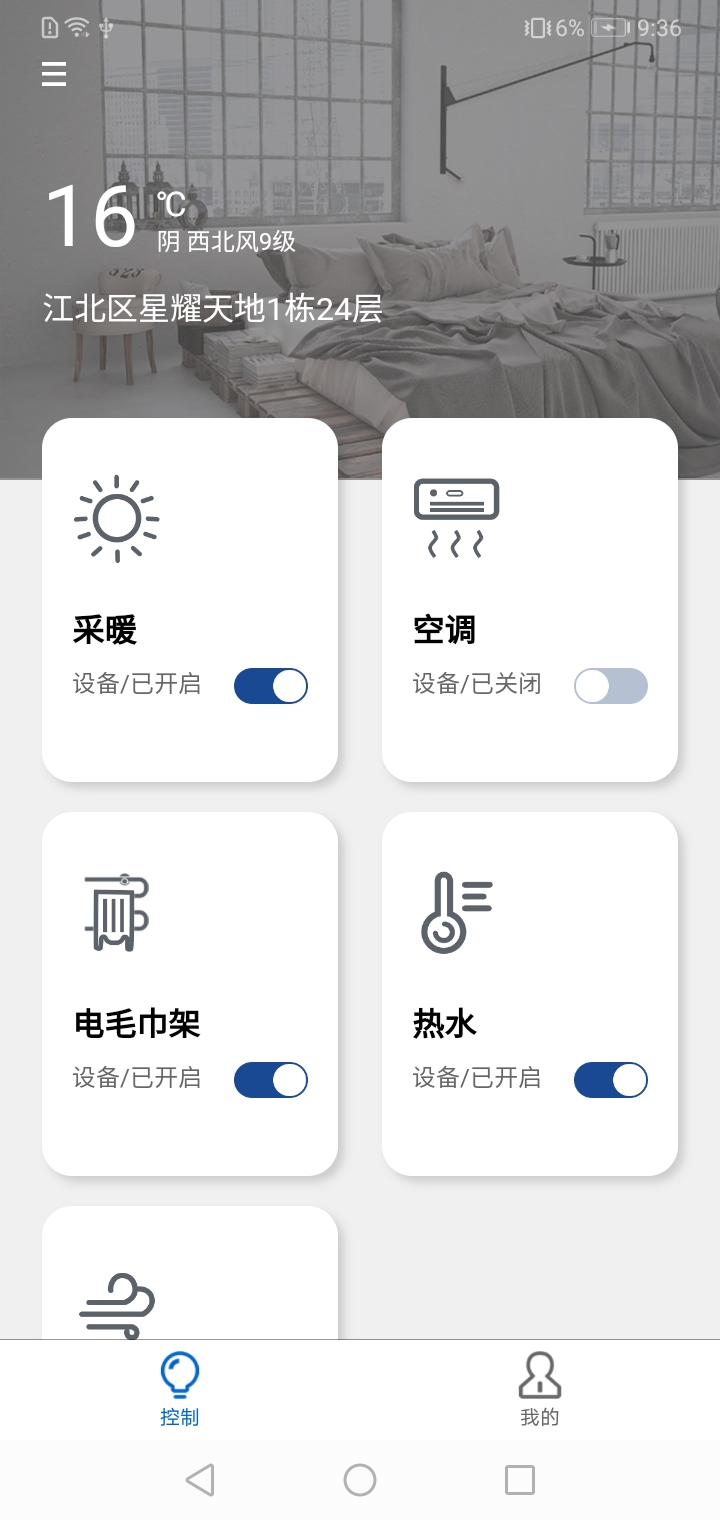The height and width of the screenshot is (1520, 720).
Task: Click the weather text 阴 西北风9级
Action: 226,241
